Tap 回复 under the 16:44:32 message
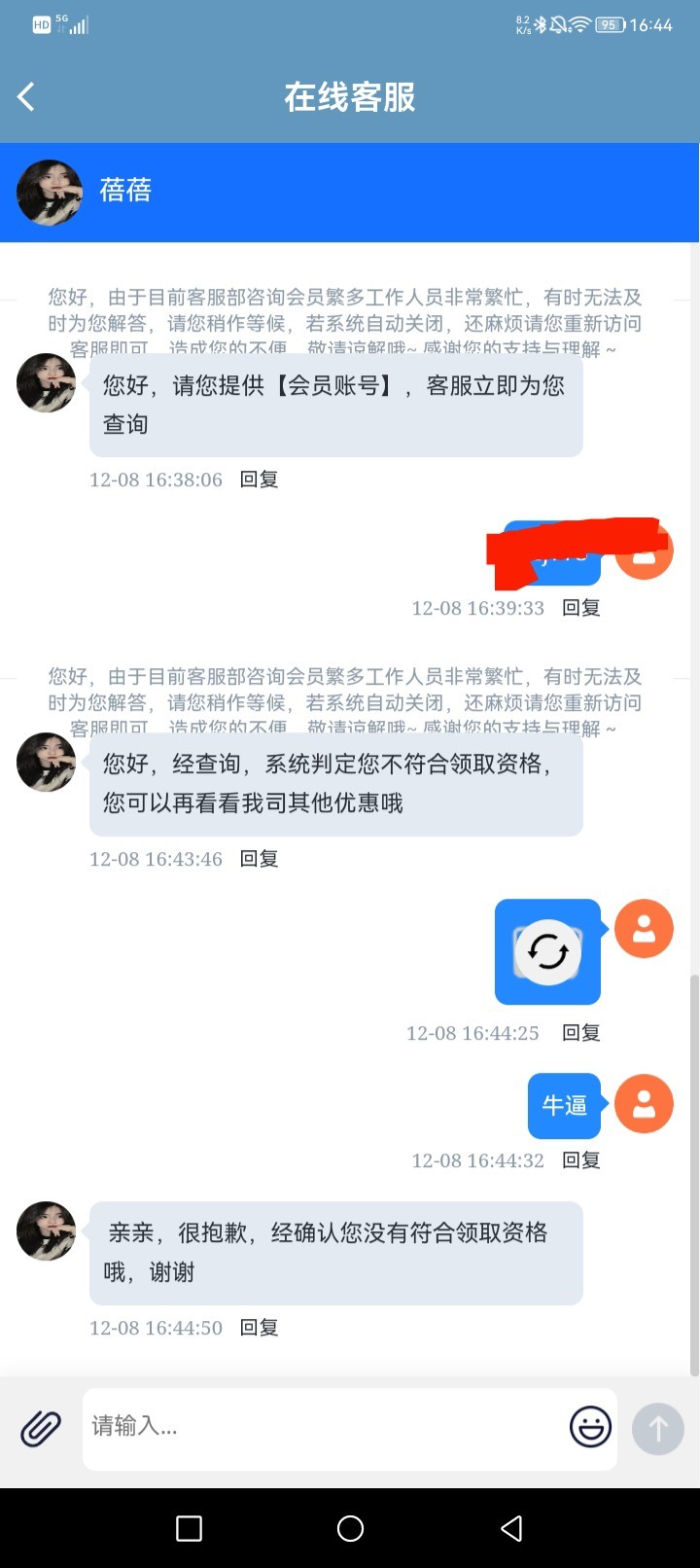Image resolution: width=700 pixels, height=1568 pixels. (x=580, y=1160)
